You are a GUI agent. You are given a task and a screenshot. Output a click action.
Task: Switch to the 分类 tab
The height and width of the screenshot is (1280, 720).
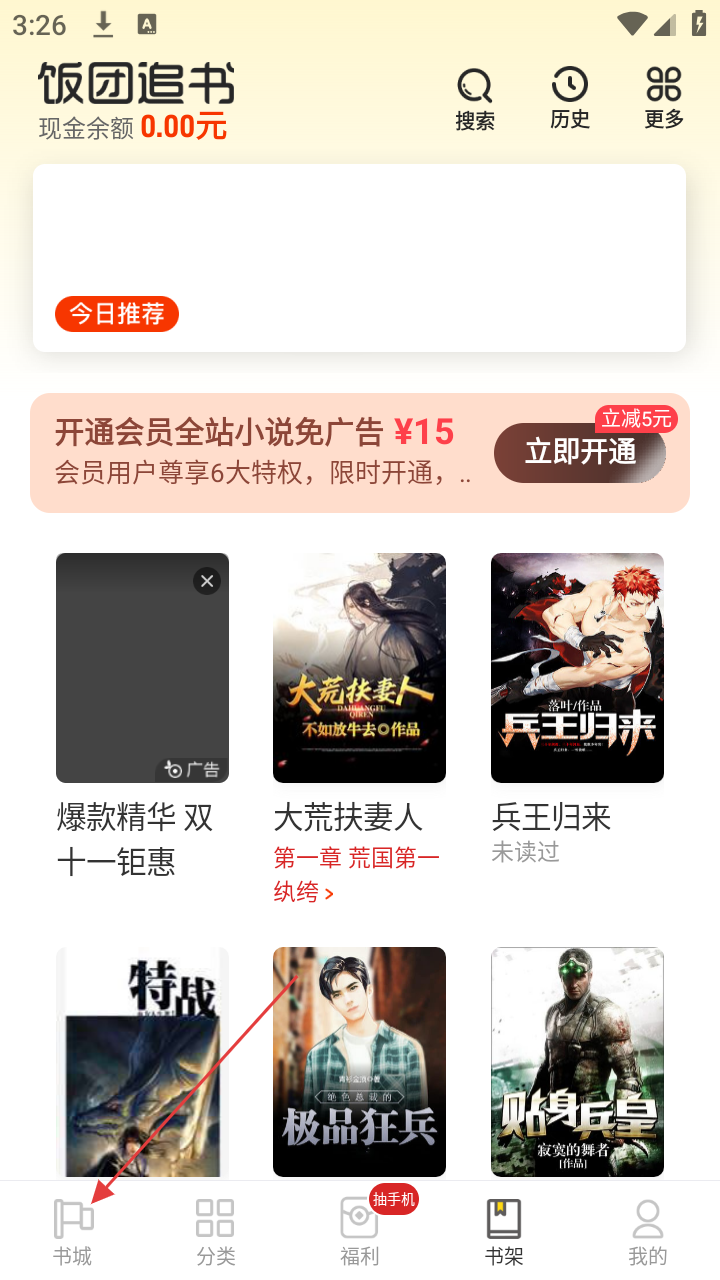[x=215, y=1232]
